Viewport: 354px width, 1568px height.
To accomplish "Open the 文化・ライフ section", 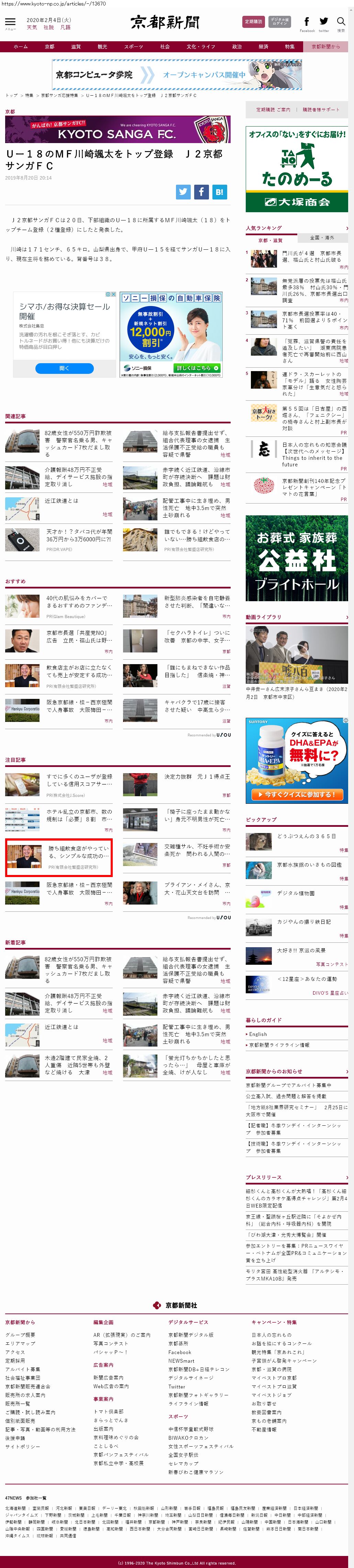I will pos(201,47).
